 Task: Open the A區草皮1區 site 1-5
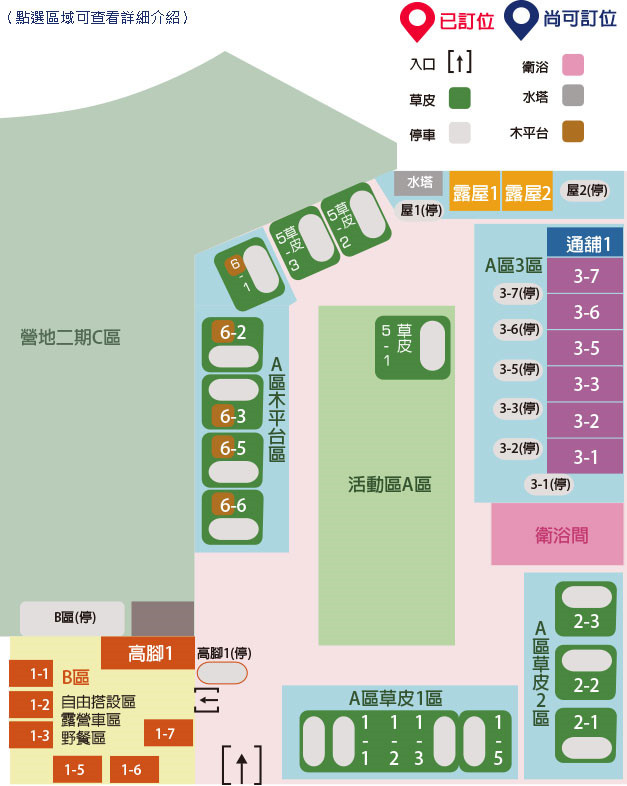coord(487,741)
